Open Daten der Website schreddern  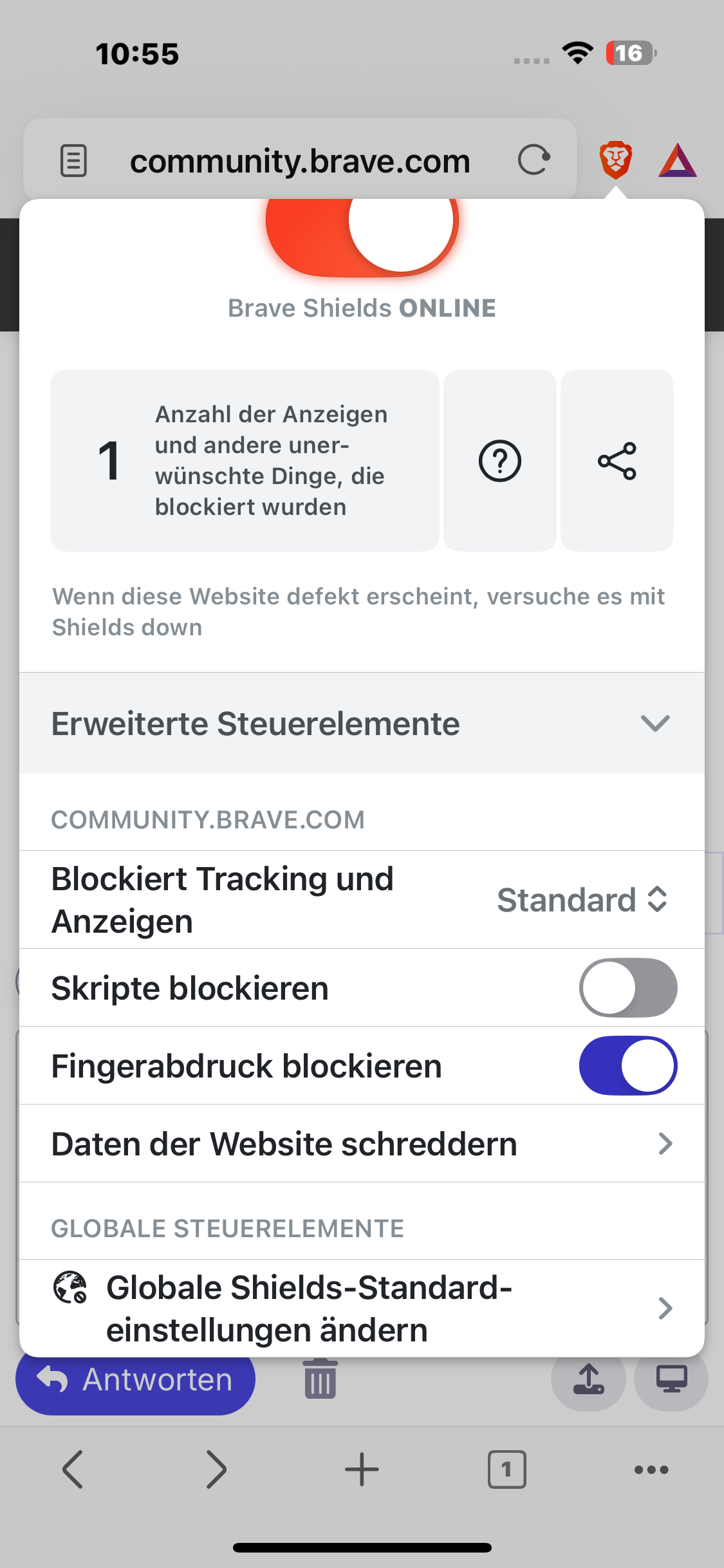(362, 1144)
